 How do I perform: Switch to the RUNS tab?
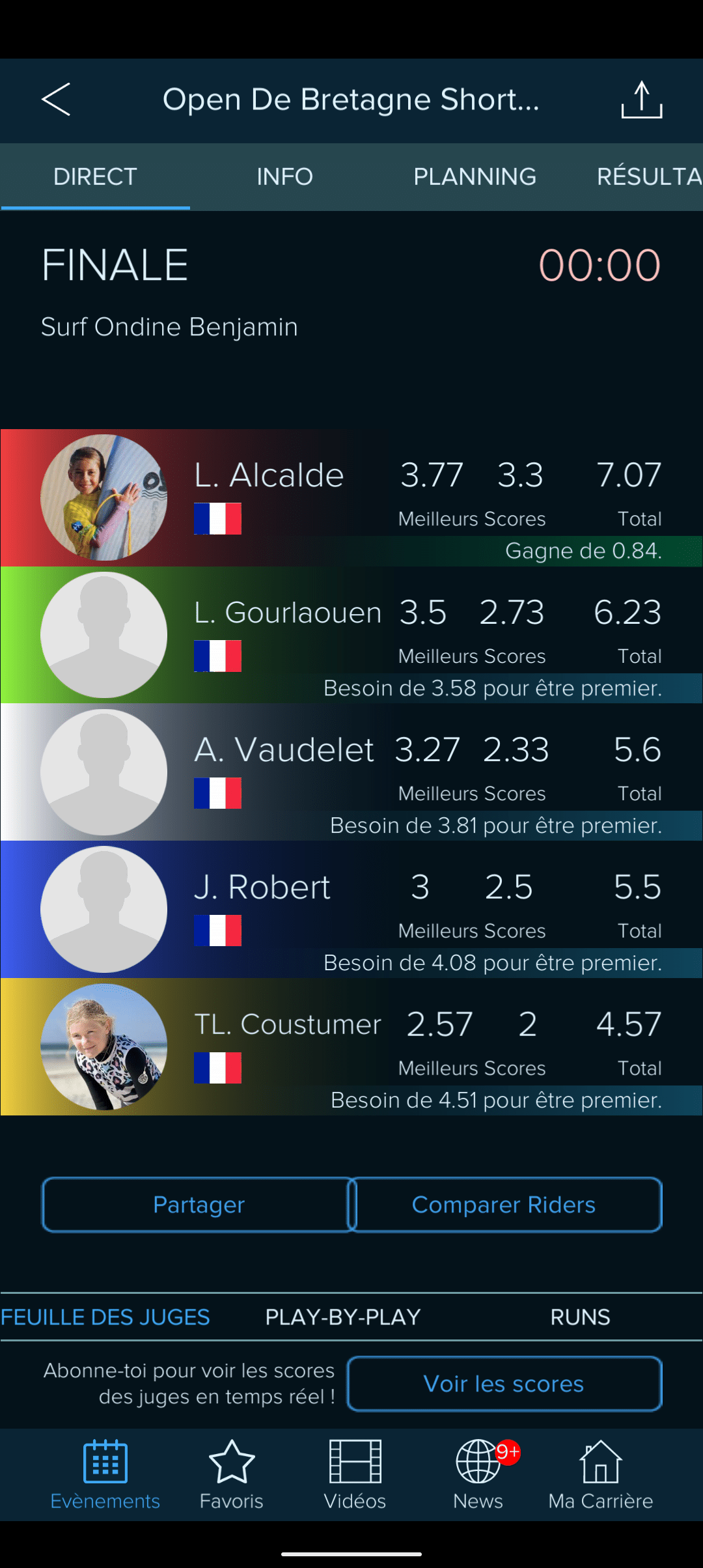580,1317
